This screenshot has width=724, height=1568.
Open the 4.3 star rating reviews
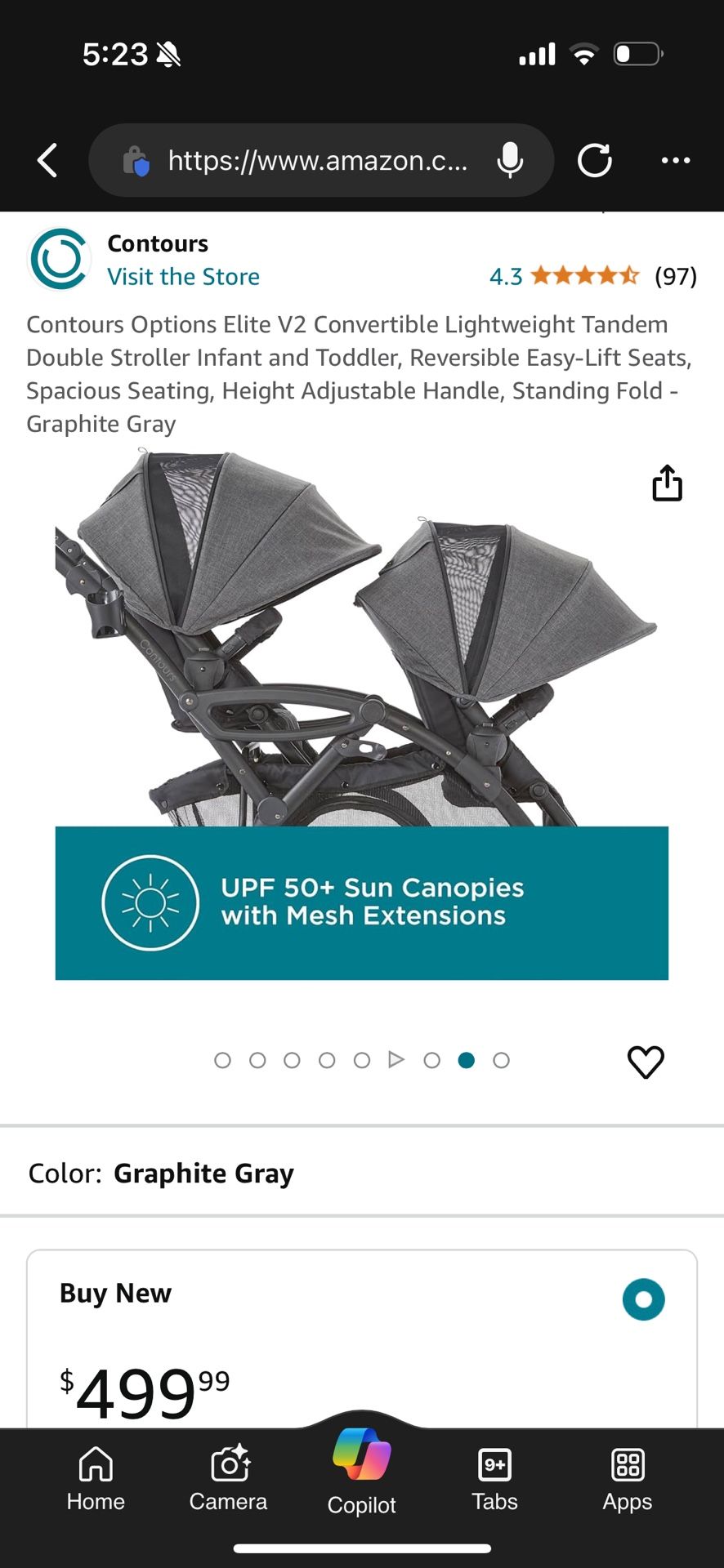(583, 276)
